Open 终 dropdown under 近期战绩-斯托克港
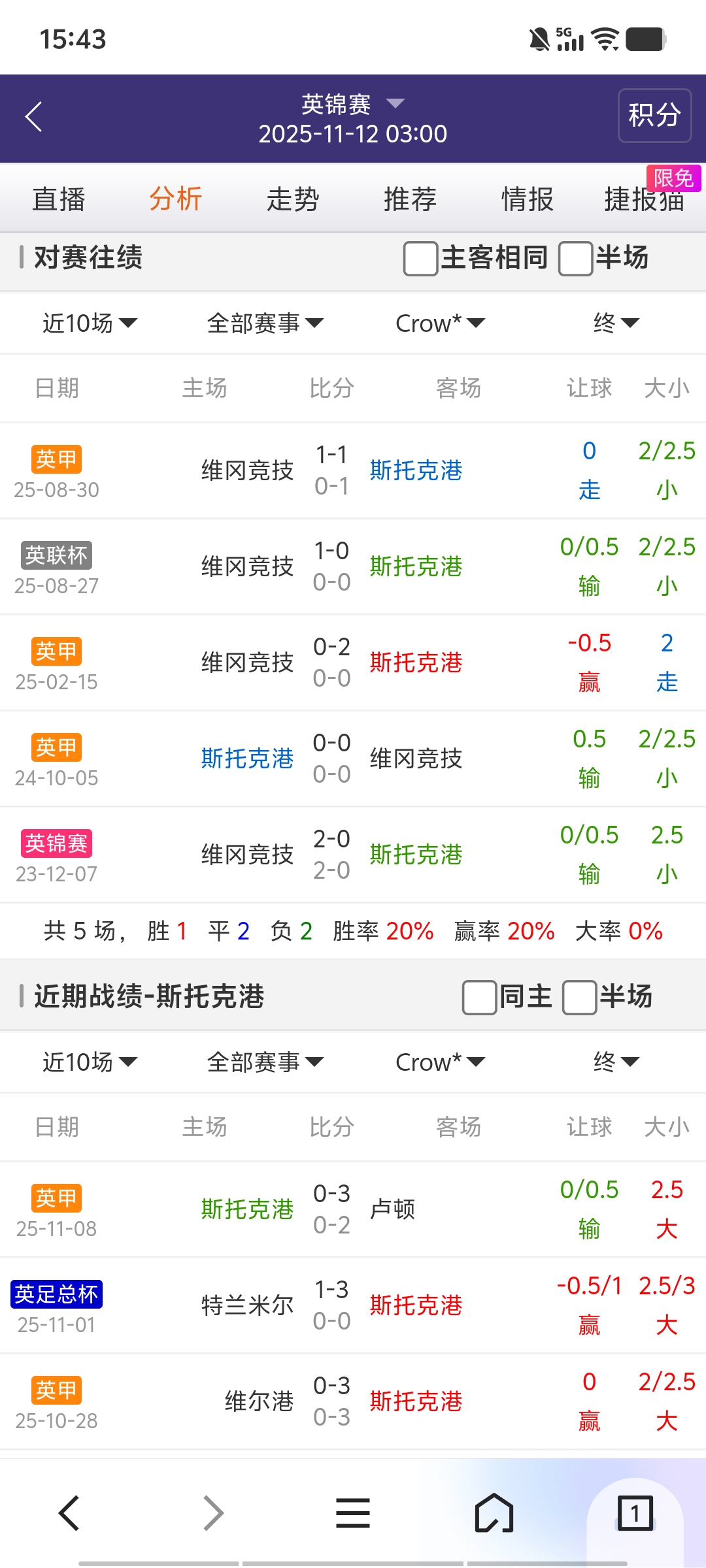Viewport: 706px width, 1568px height. (x=616, y=1062)
